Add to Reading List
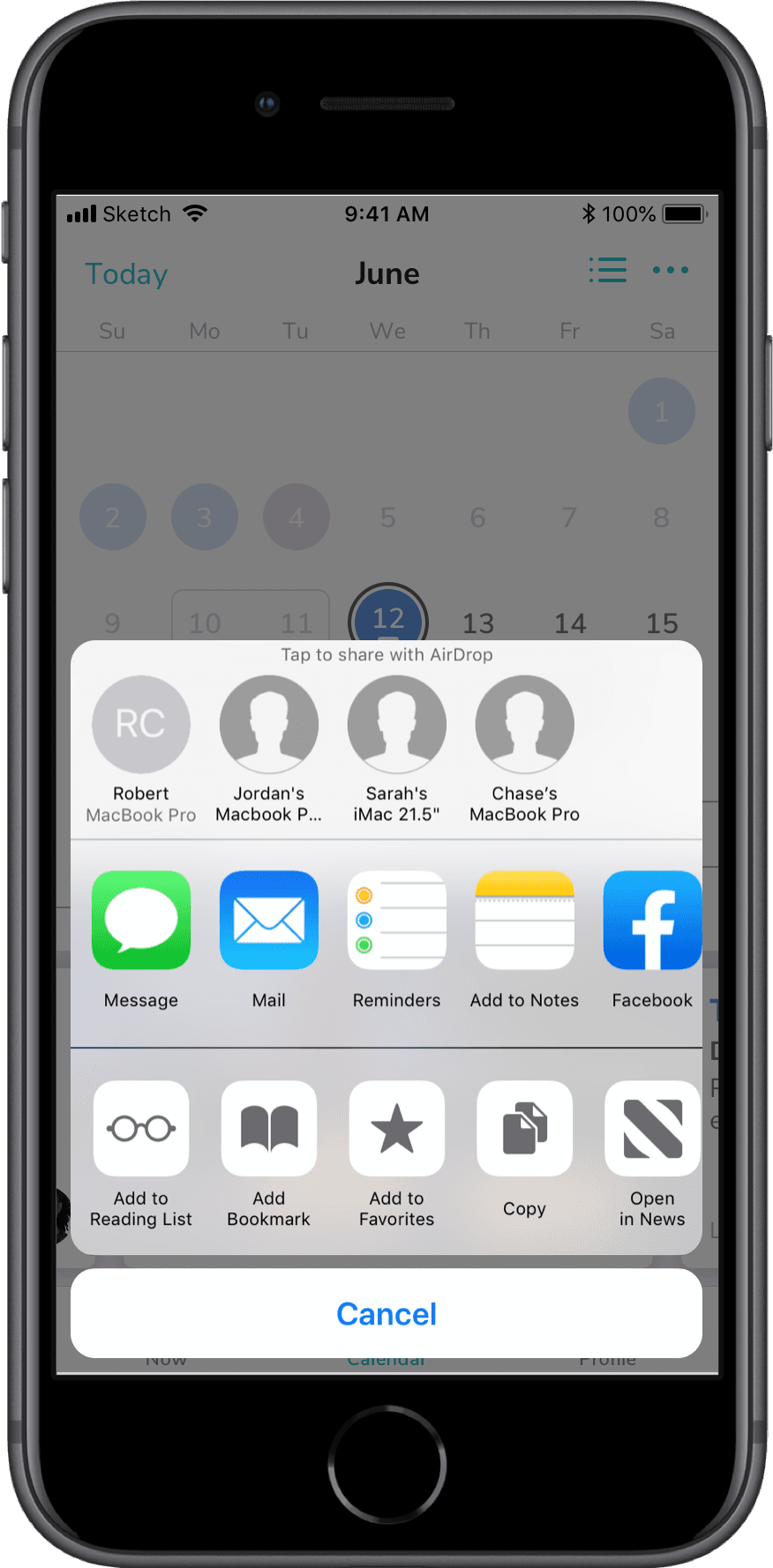Viewport: 773px width, 1568px height. tap(141, 1129)
